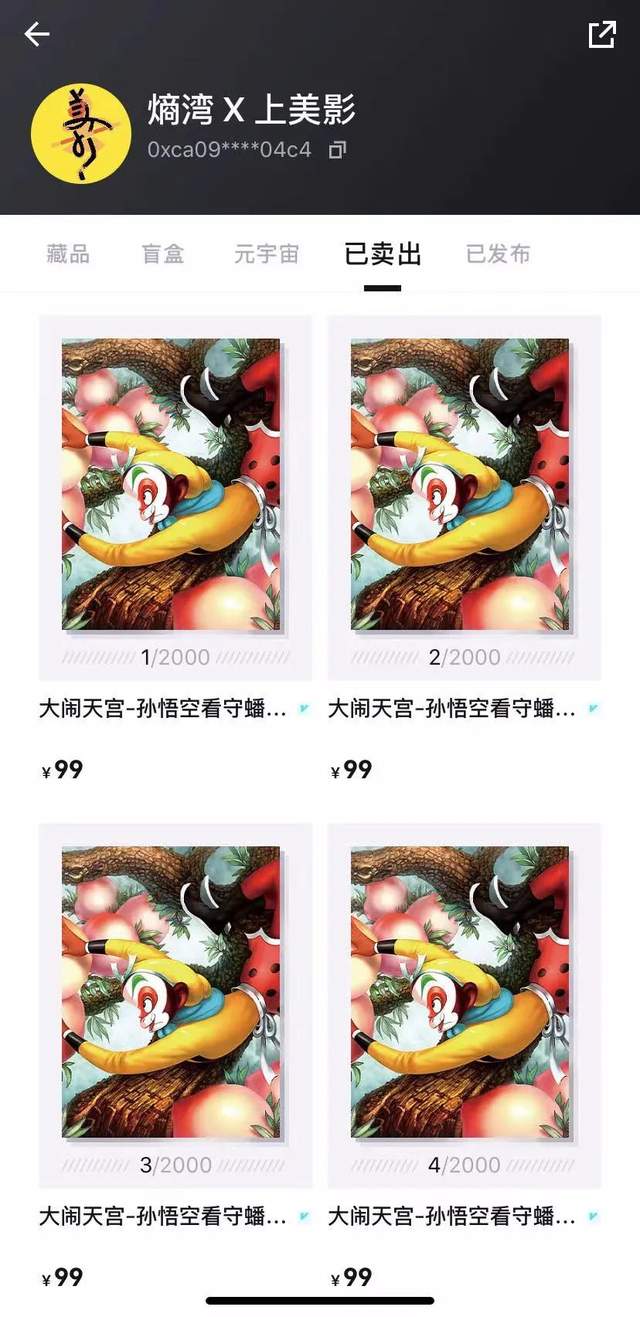Switch to the 盲盒 tab
The height and width of the screenshot is (1317, 640).
163,254
